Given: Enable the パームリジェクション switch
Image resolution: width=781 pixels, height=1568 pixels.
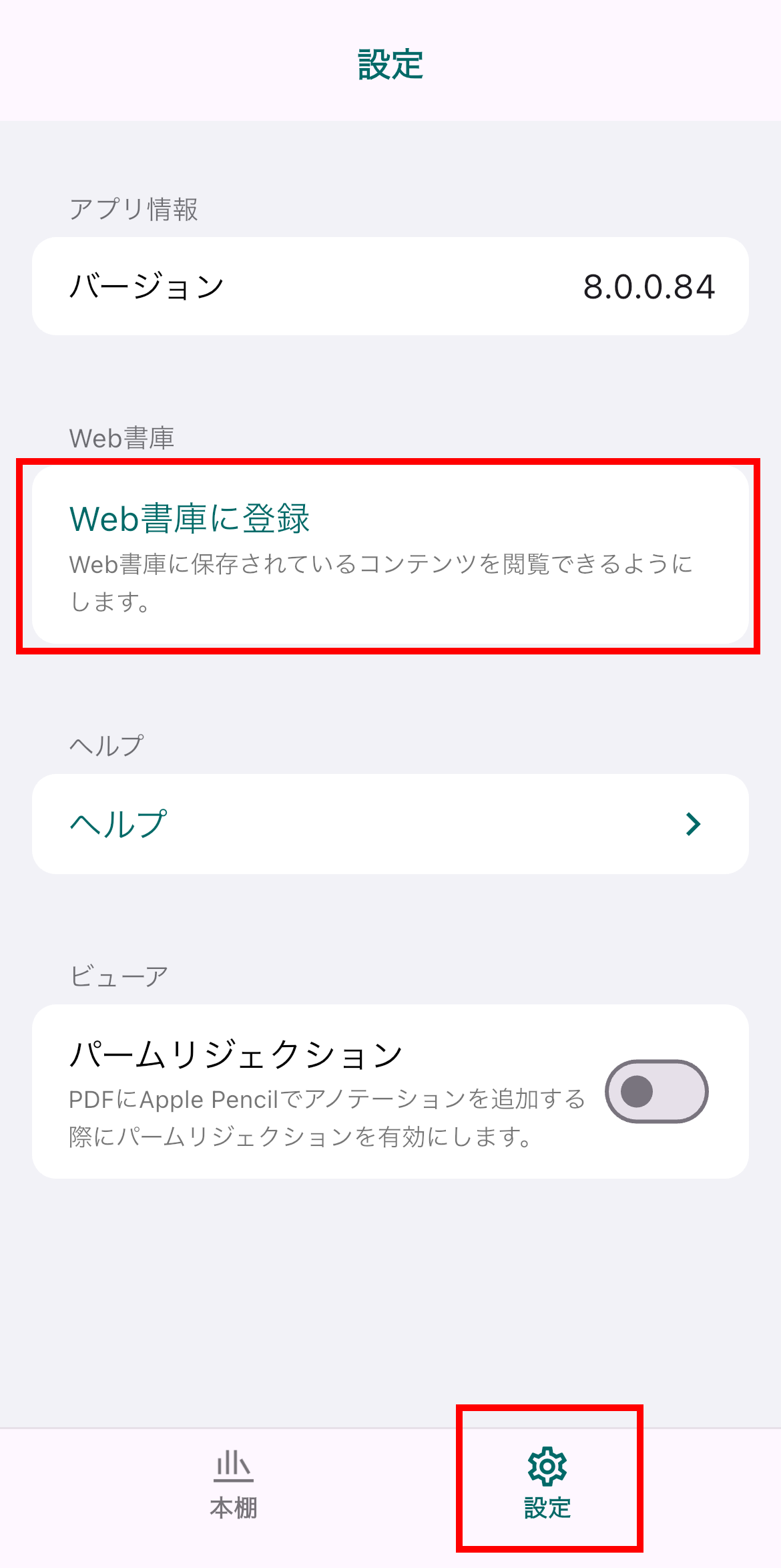Looking at the screenshot, I should (x=656, y=1091).
